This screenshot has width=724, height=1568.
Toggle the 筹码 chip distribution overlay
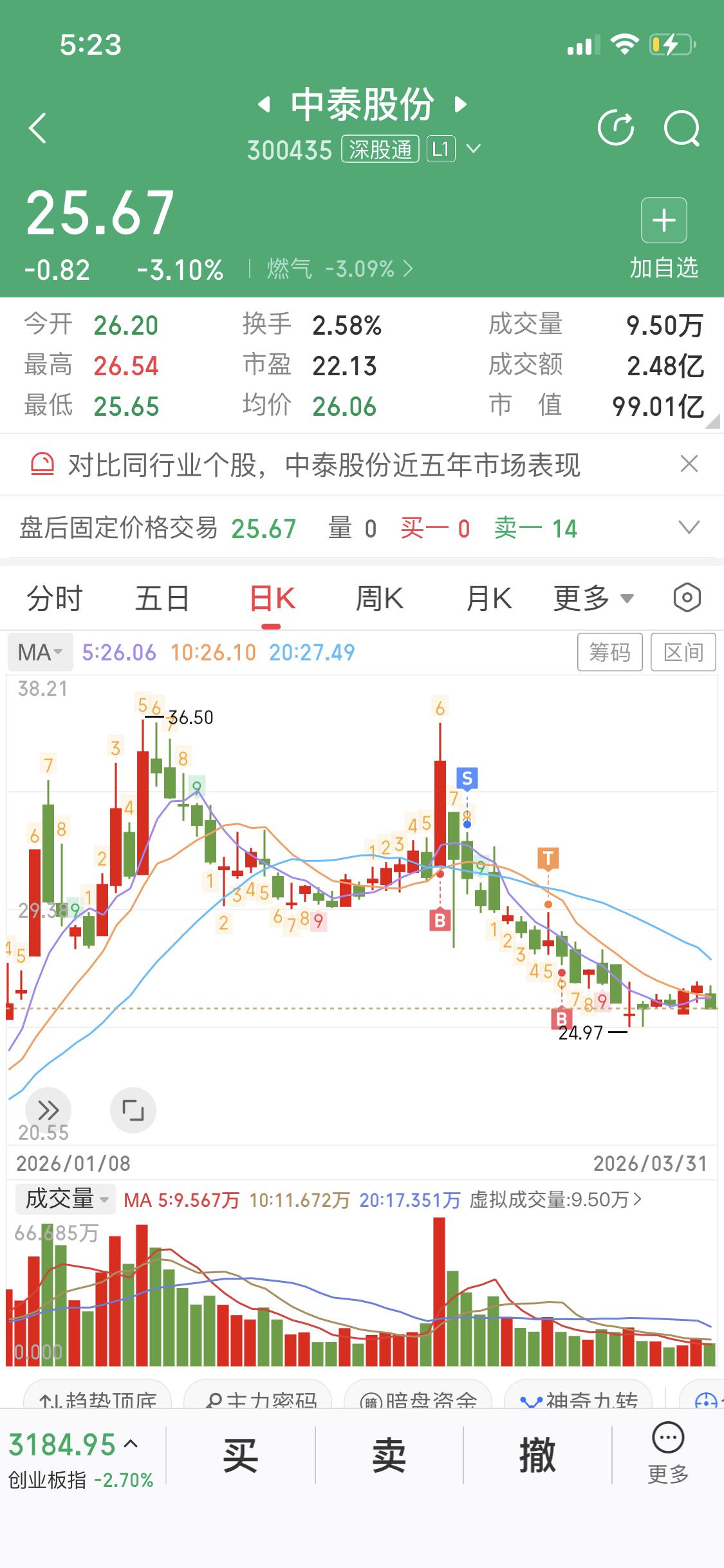[609, 651]
